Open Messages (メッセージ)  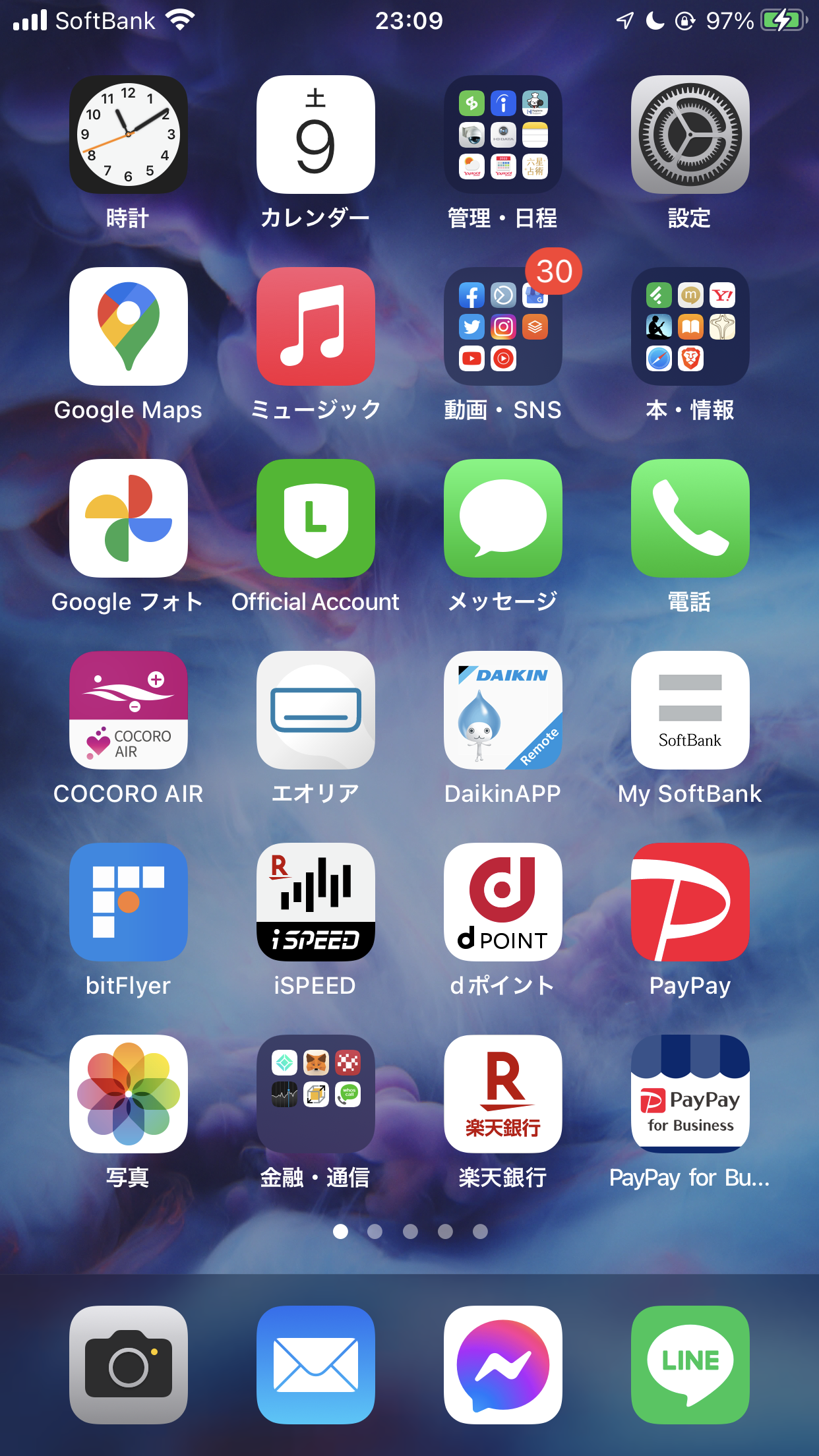click(503, 518)
